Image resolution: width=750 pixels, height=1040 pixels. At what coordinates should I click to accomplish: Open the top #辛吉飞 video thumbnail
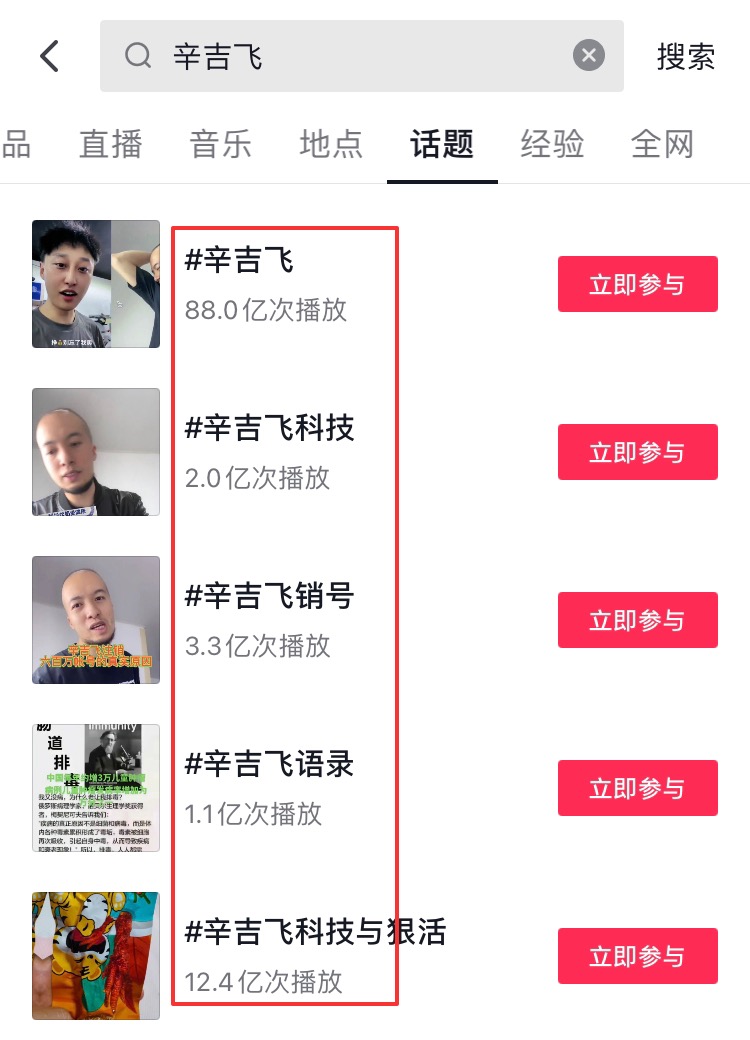coord(95,284)
